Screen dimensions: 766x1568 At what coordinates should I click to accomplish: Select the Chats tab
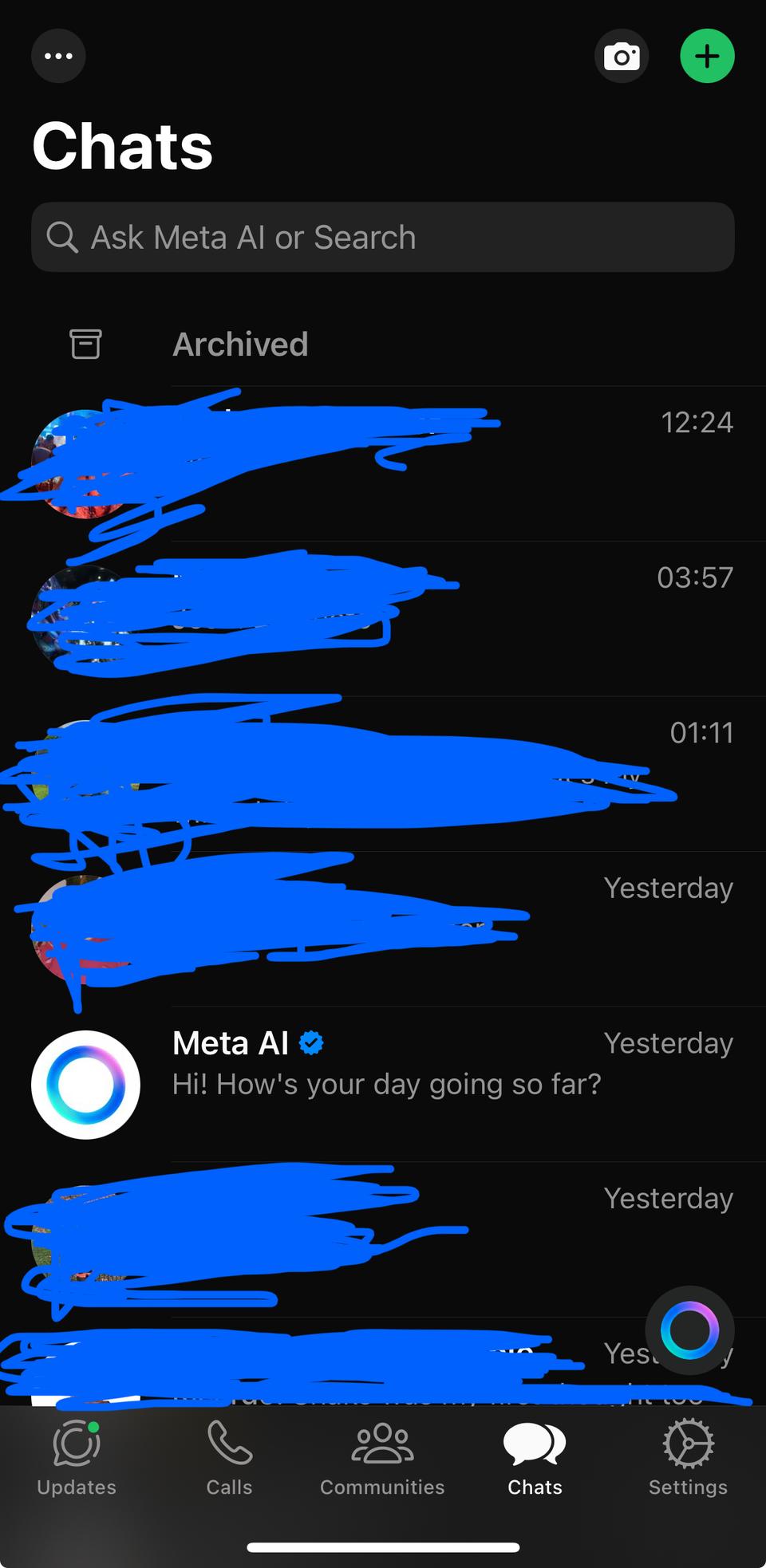[535, 1458]
